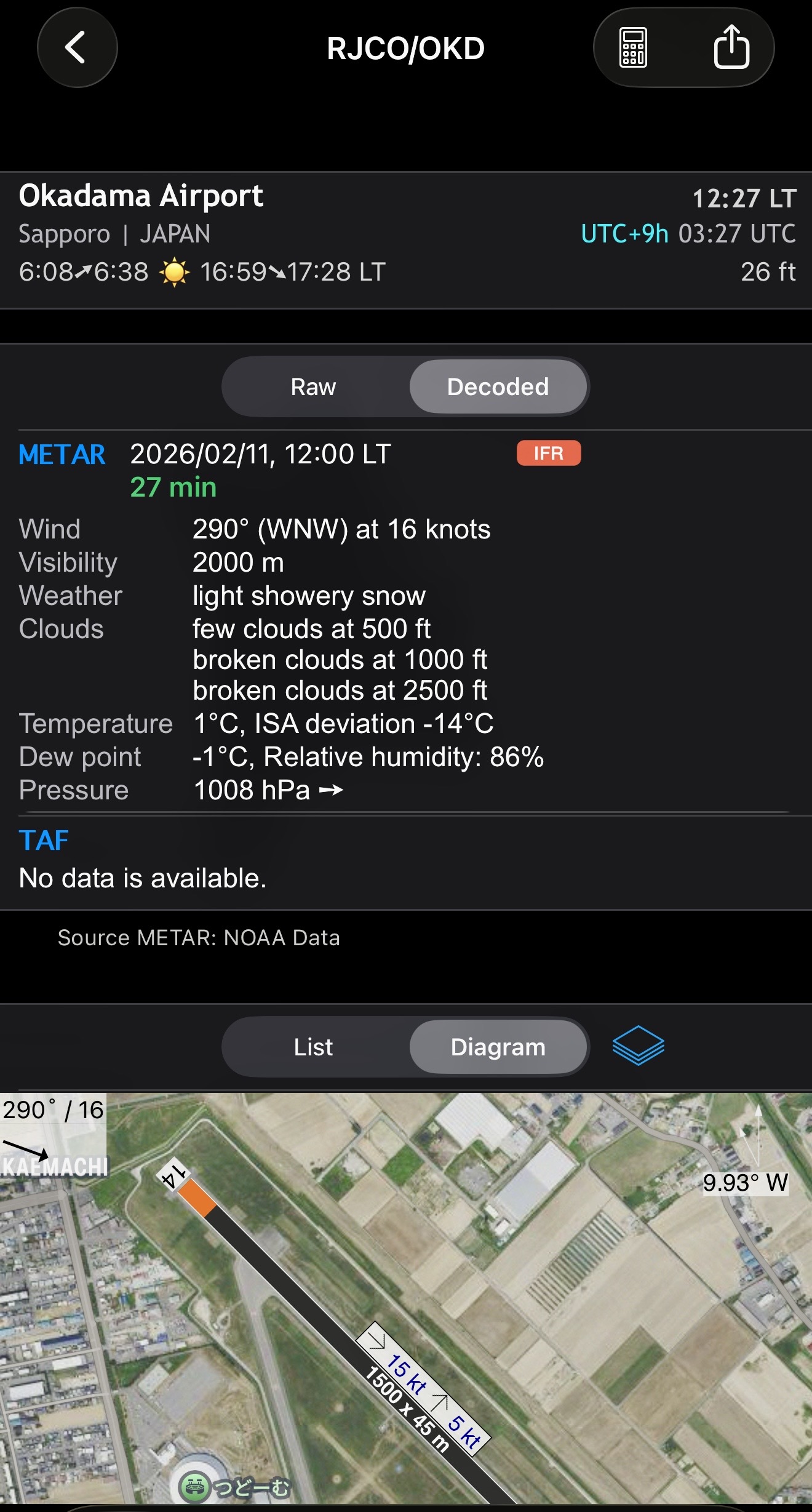Open the calculator icon in the header
Viewport: 812px width, 1512px height.
coord(633,47)
